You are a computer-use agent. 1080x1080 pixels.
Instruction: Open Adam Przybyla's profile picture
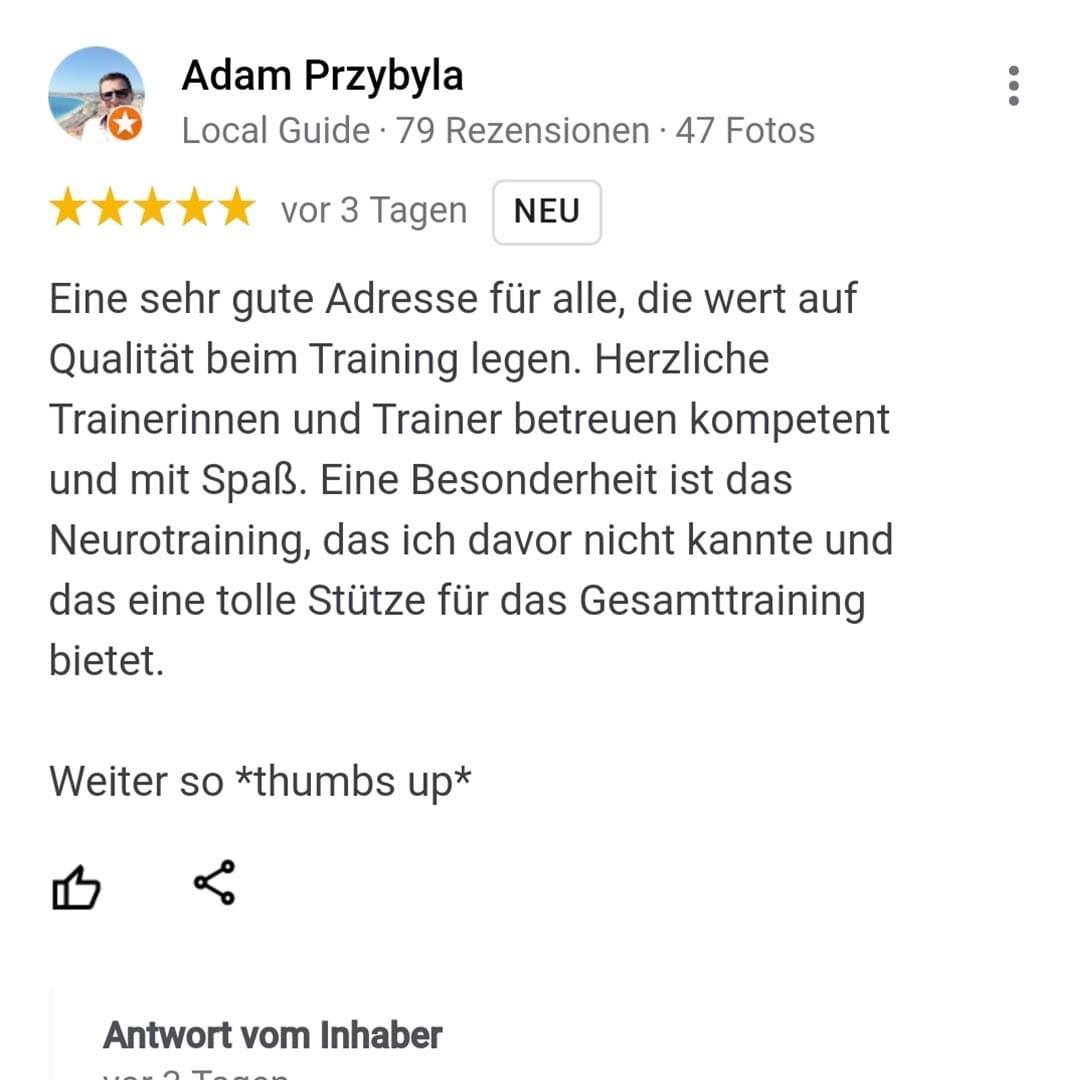pos(96,95)
